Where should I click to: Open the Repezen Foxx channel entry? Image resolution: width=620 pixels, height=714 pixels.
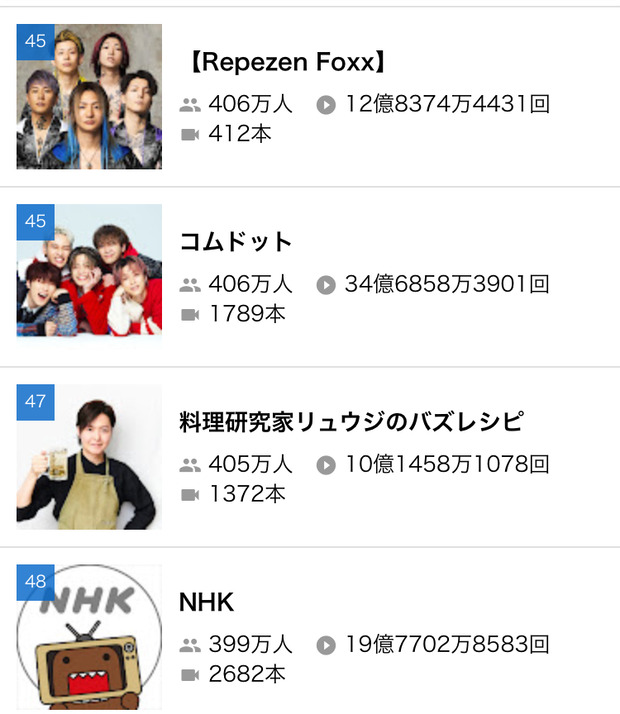pos(287,63)
